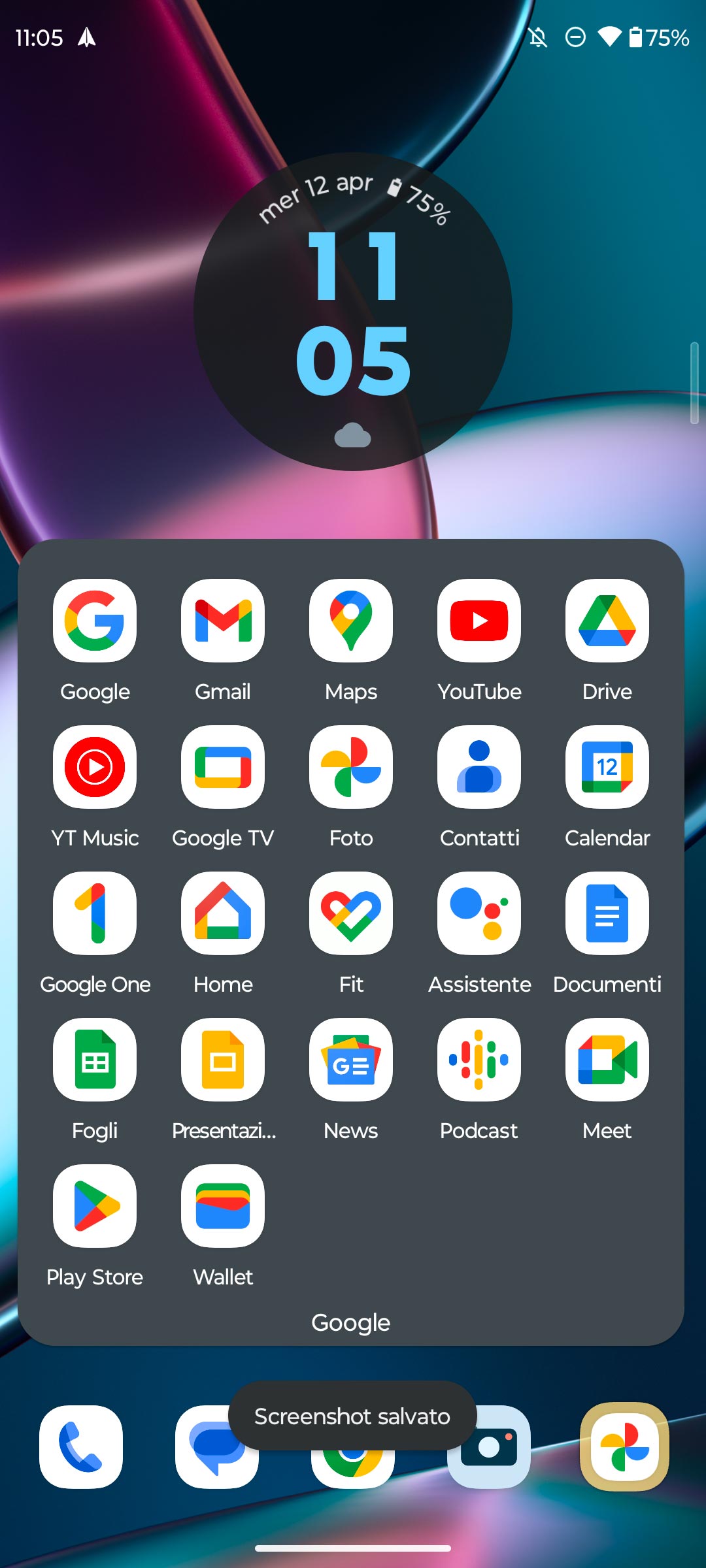Viewport: 706px width, 1568px height.
Task: Launch Google One
Action: coord(95,913)
